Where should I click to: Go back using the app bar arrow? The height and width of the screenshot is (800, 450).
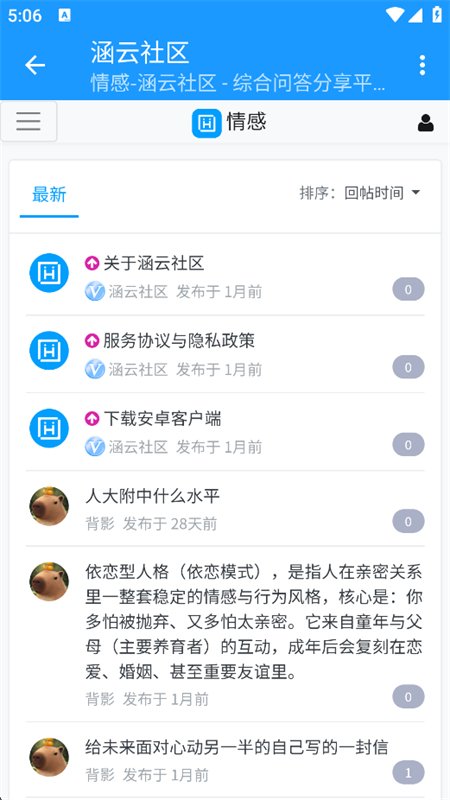(x=35, y=65)
